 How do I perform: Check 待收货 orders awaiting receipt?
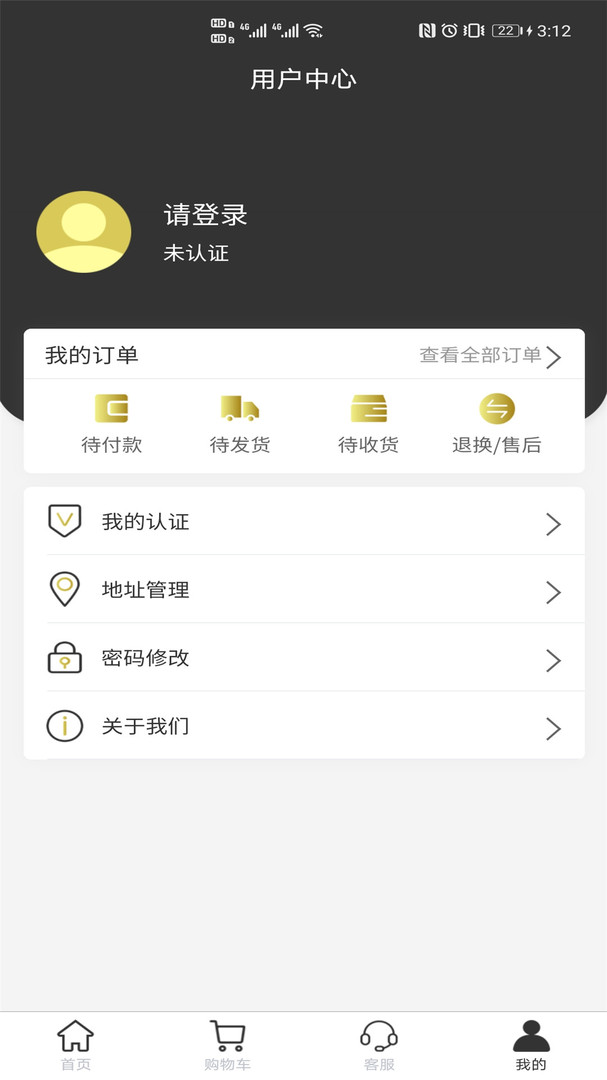coord(368,424)
